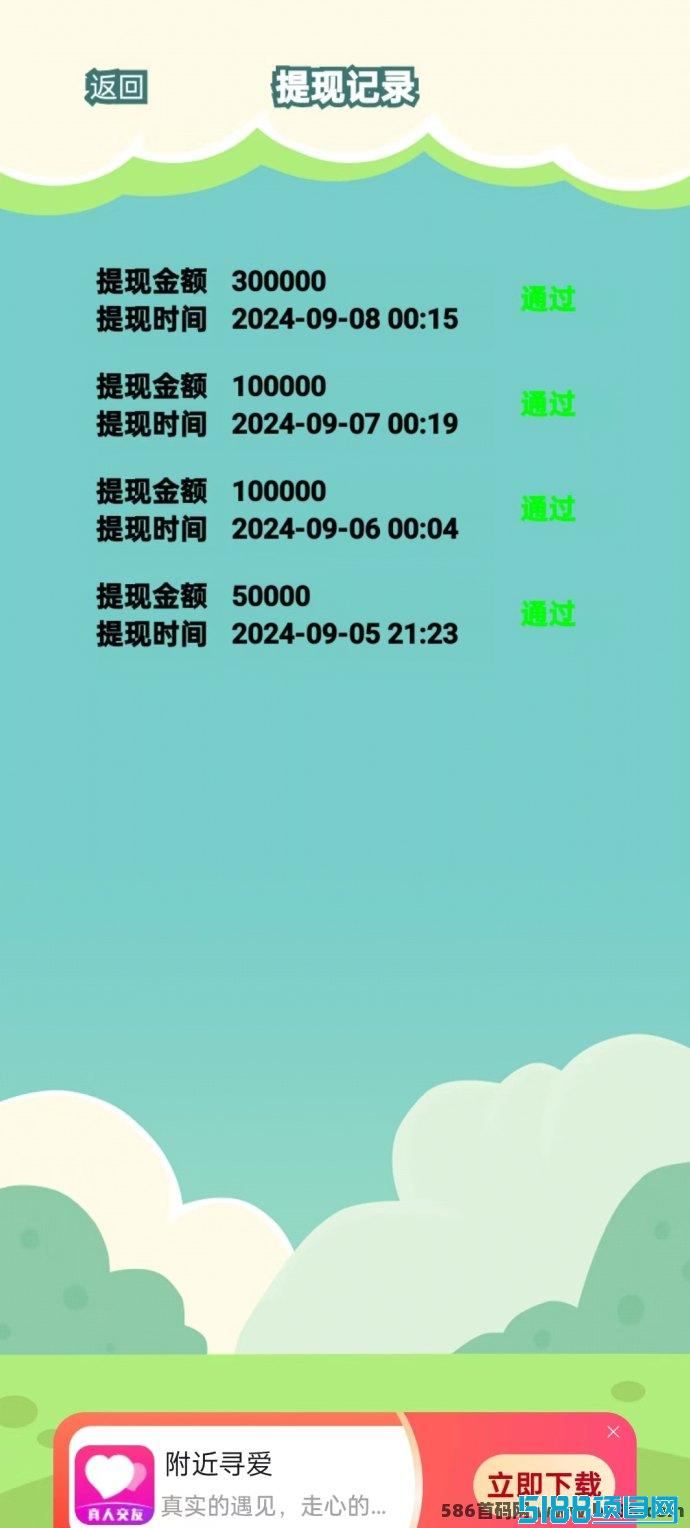
Task: Tap the 返回 back button
Action: (x=117, y=88)
